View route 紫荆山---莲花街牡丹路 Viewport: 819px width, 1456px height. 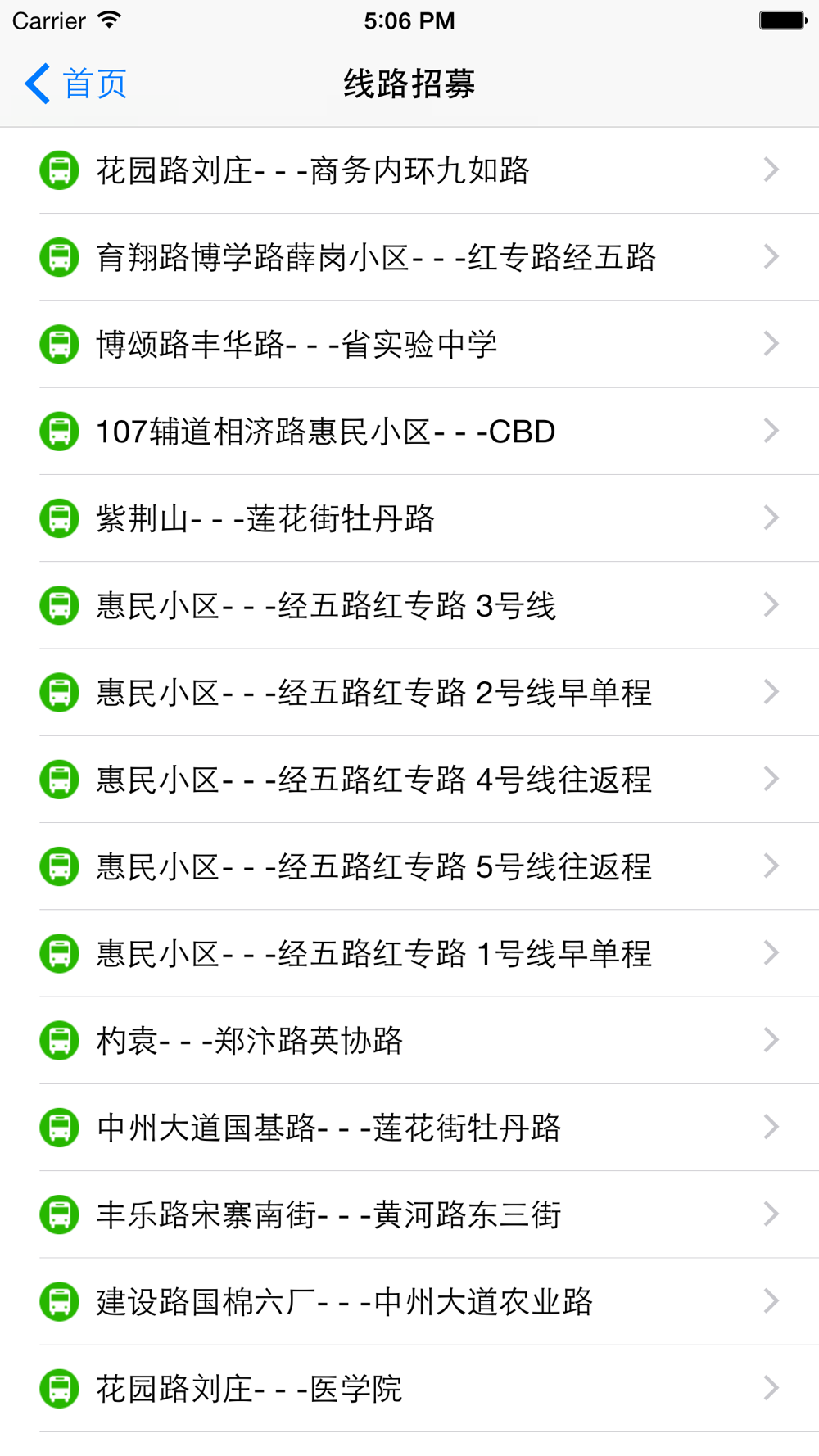pos(409,518)
